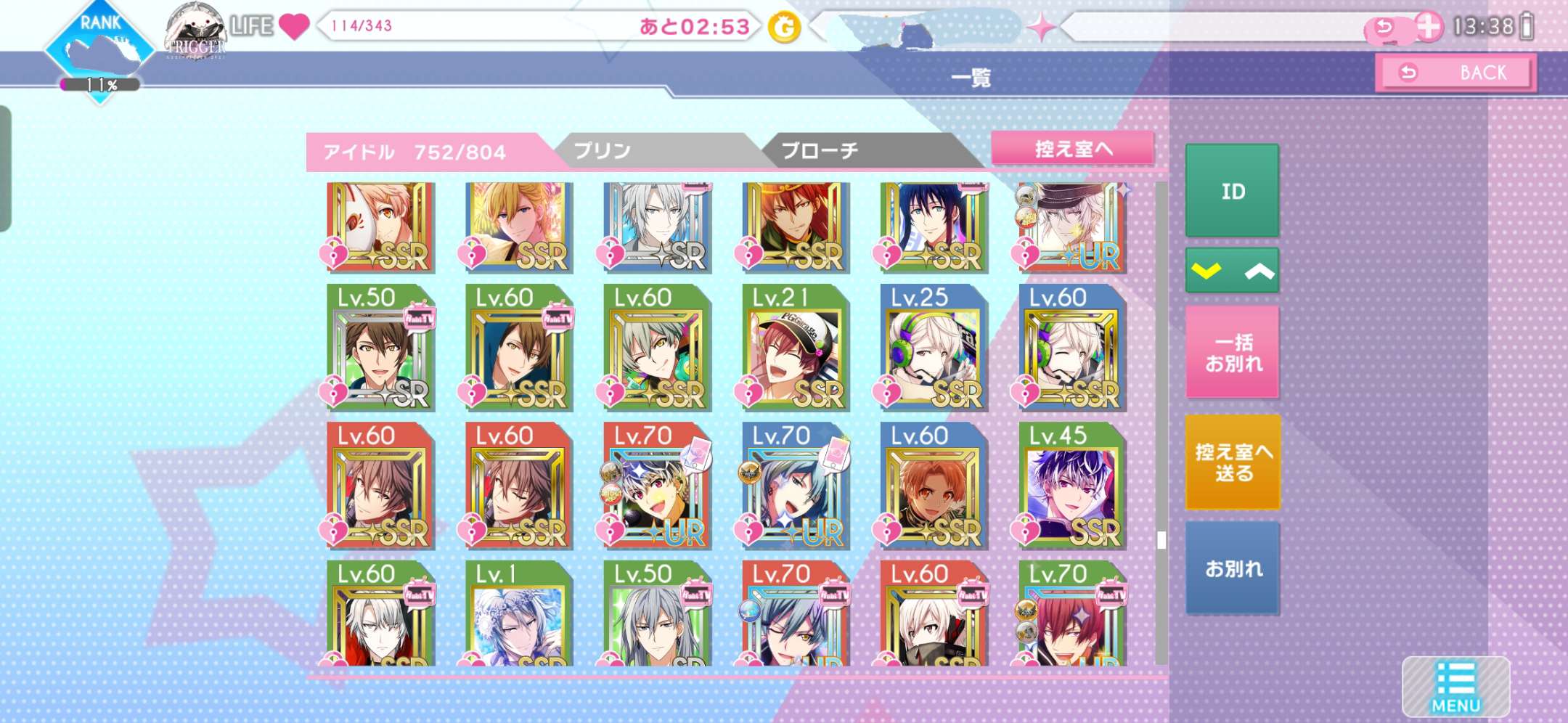Select the Lv.50 SR idol with brown hair

pos(380,348)
